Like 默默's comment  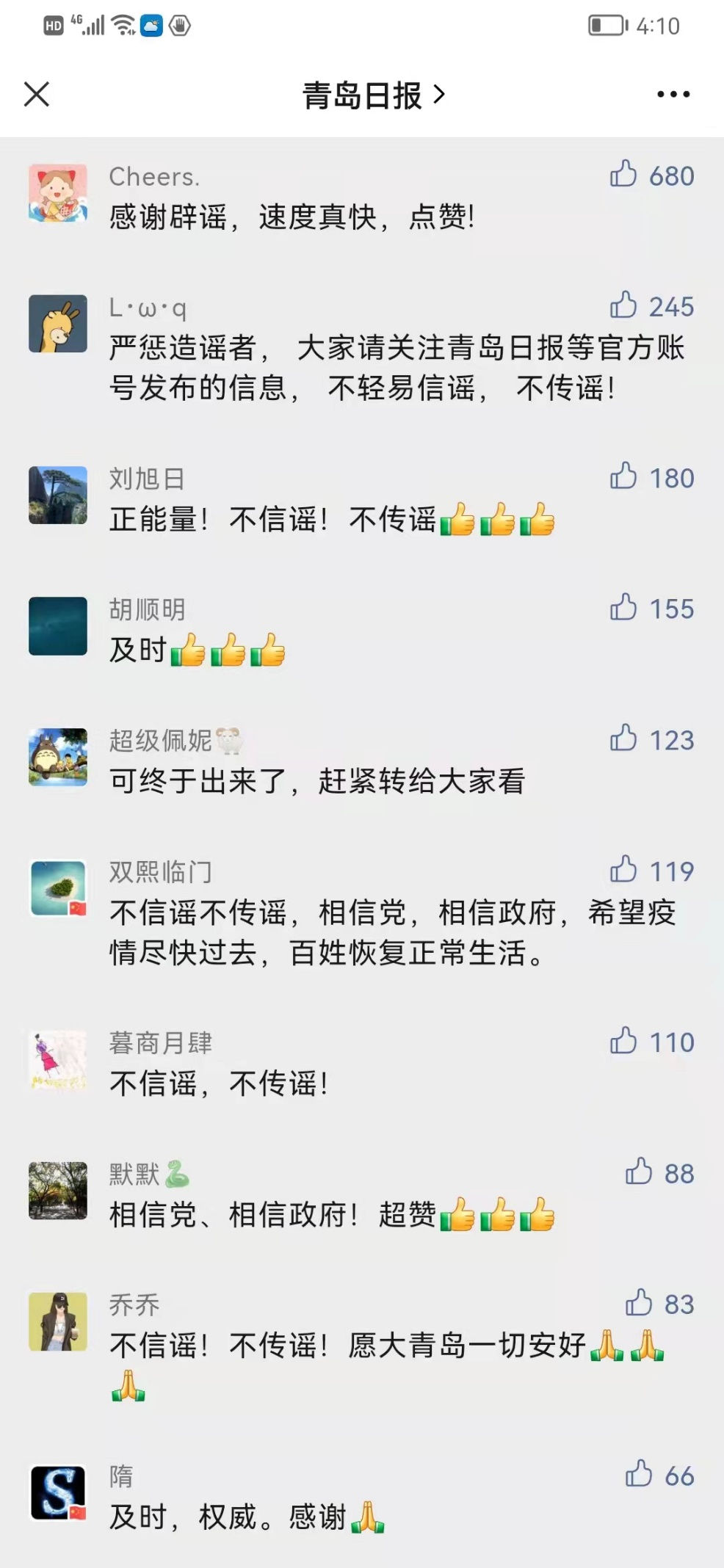click(x=639, y=1172)
